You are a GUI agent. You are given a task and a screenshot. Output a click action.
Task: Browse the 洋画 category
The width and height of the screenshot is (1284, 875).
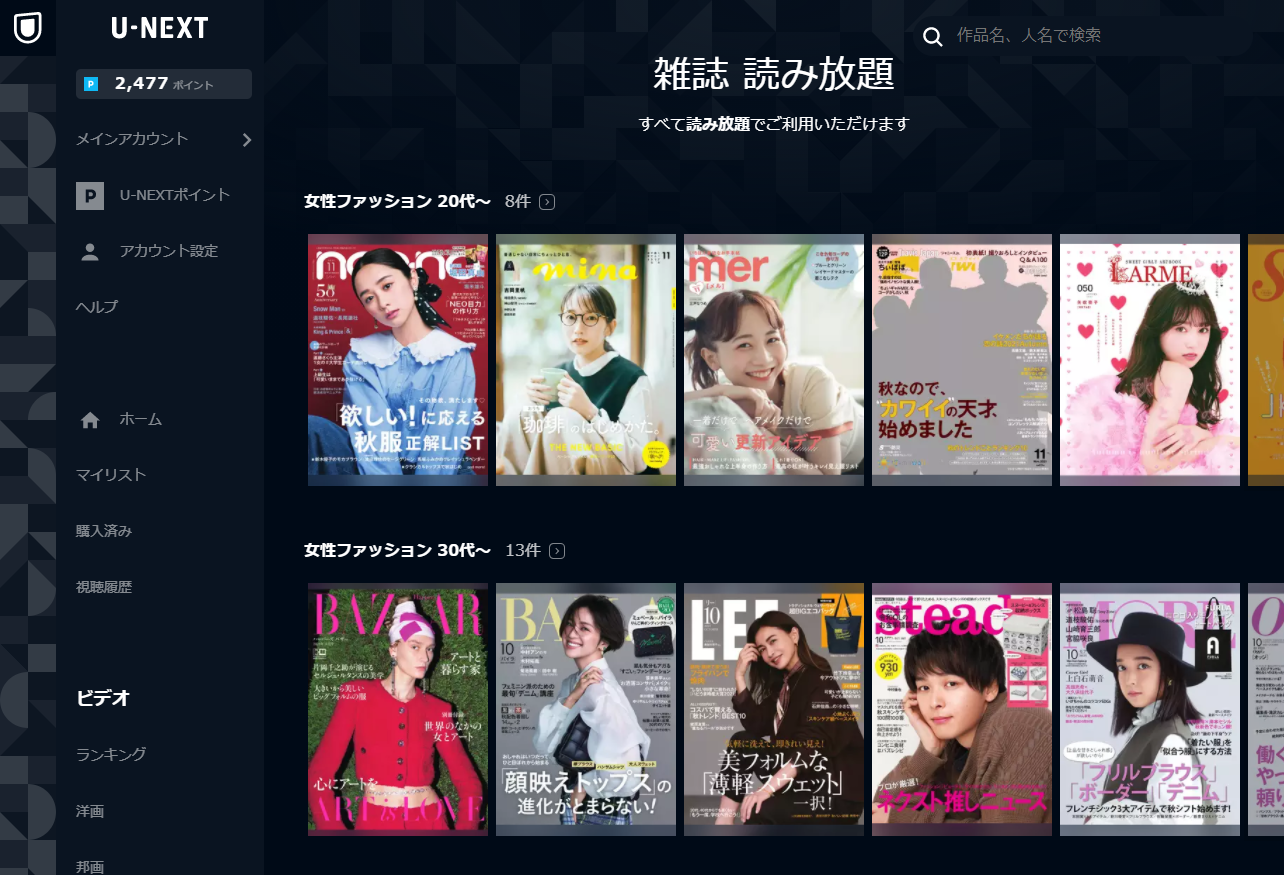(90, 811)
